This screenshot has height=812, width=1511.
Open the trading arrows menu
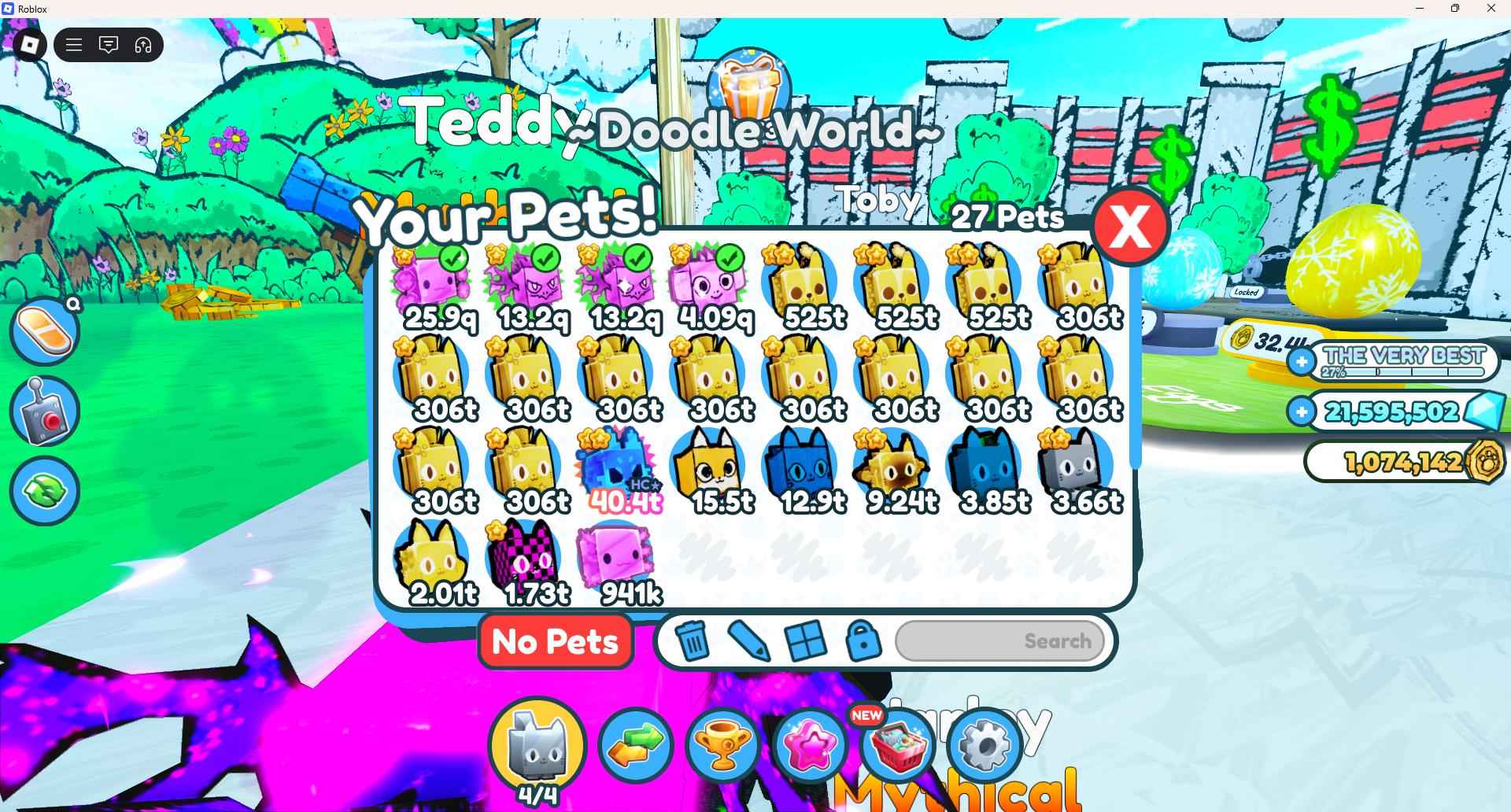pyautogui.click(x=635, y=745)
